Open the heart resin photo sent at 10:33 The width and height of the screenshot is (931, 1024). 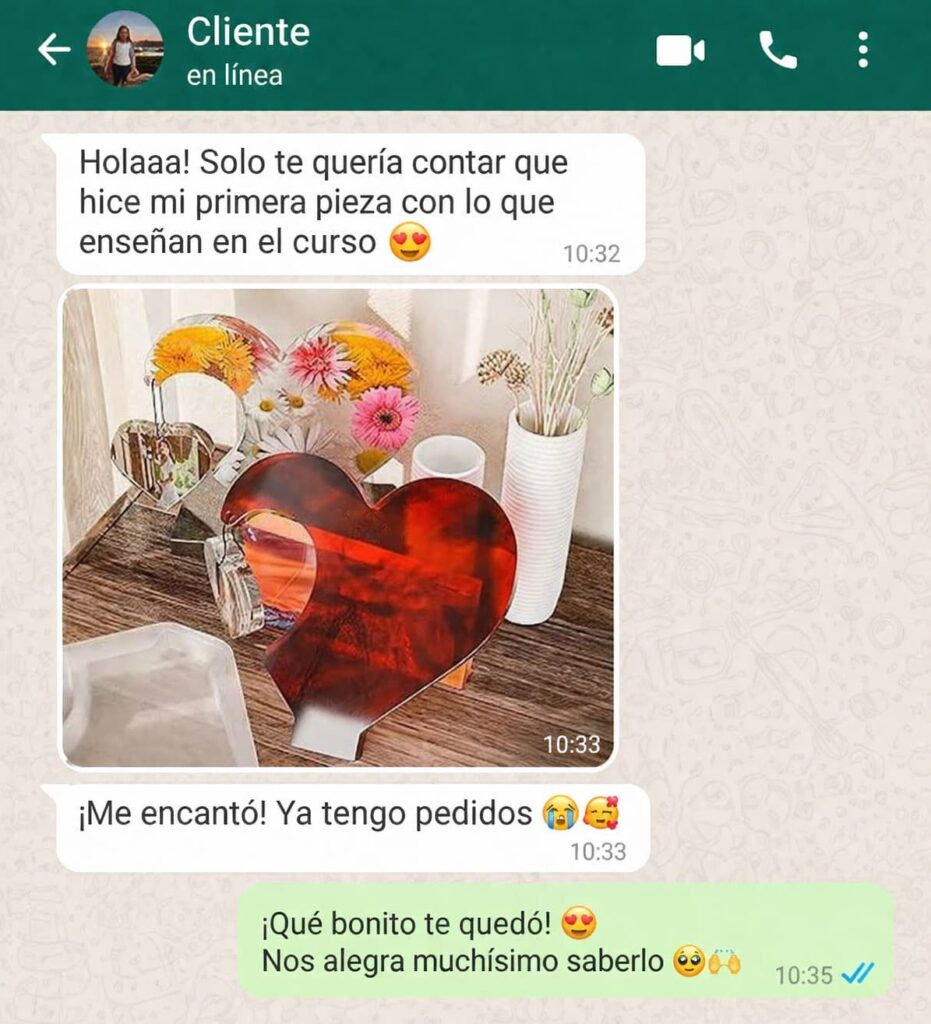(338, 527)
